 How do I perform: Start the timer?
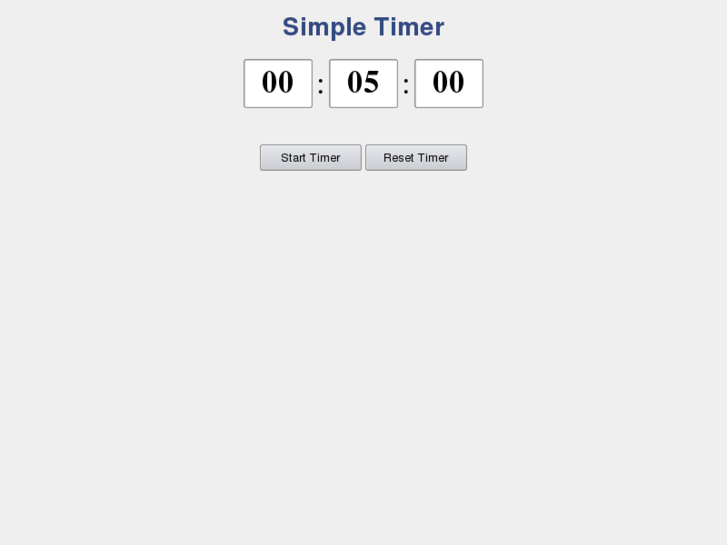[x=310, y=158]
